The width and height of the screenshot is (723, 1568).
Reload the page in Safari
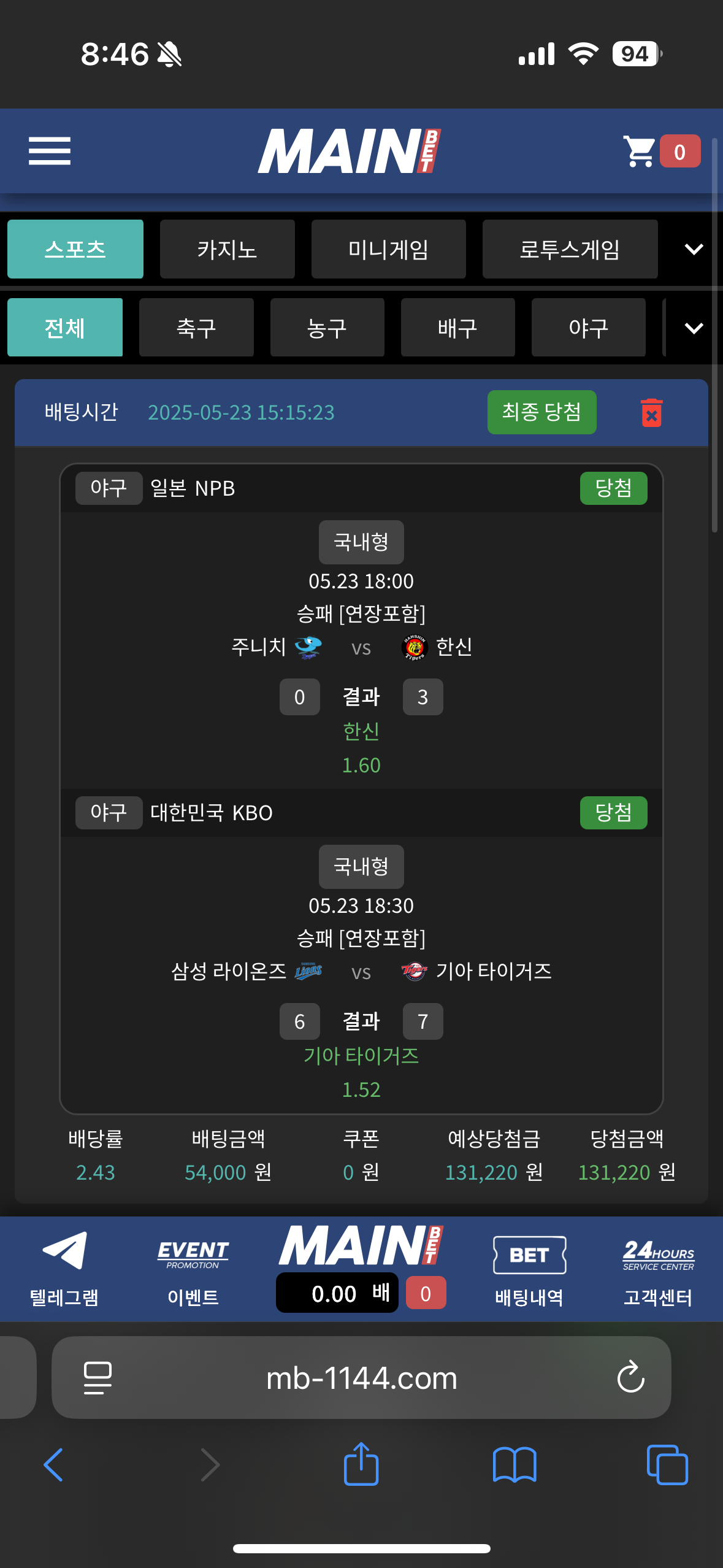pos(630,1378)
